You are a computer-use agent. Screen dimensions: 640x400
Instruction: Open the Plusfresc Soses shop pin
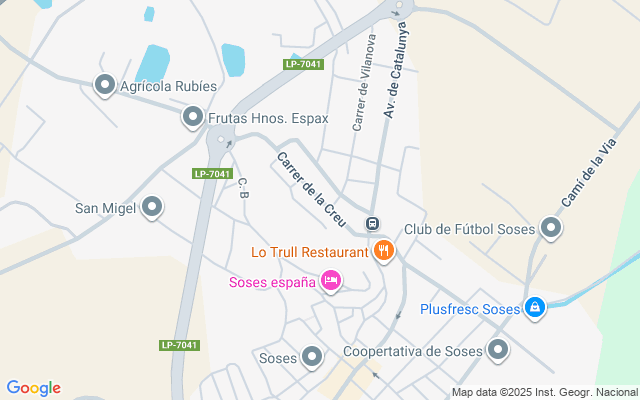[x=535, y=308]
